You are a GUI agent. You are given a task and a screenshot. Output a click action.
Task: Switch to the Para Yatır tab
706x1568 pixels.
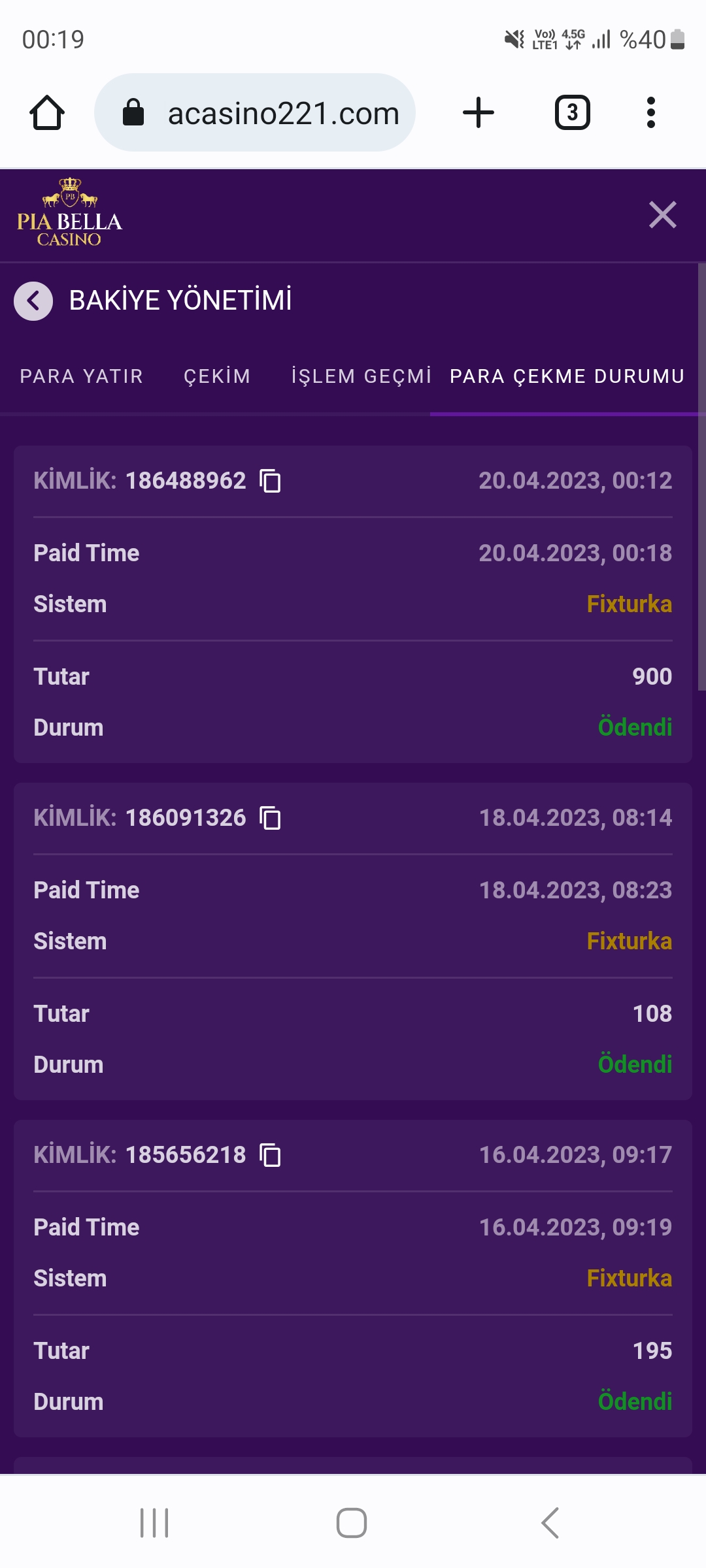coord(82,376)
